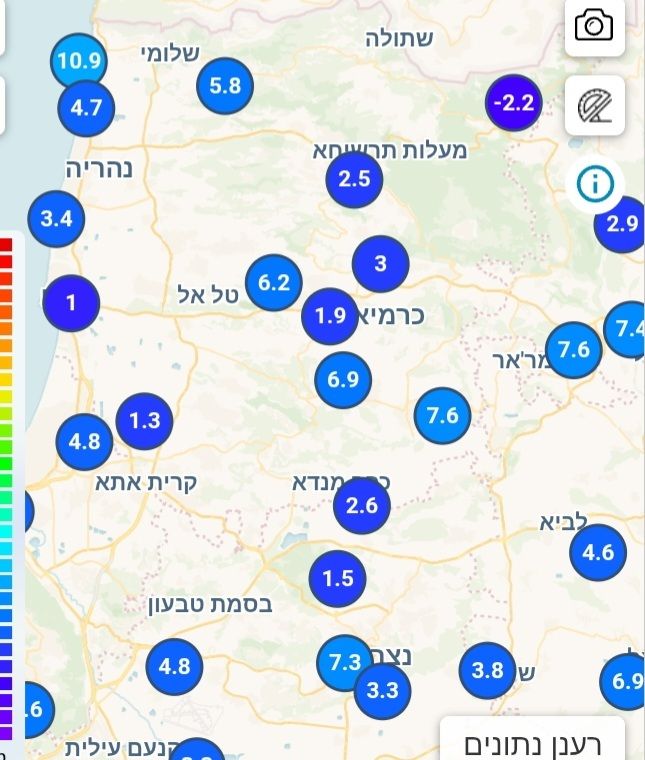Viewport: 645px width, 760px height.
Task: Tap the station marker showing 3
Action: pyautogui.click(x=380, y=264)
